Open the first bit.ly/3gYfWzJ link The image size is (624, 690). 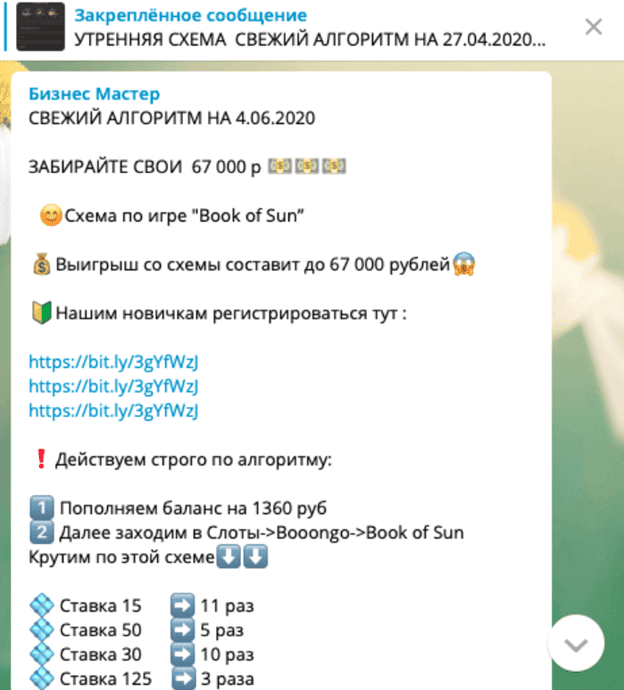coord(114,361)
